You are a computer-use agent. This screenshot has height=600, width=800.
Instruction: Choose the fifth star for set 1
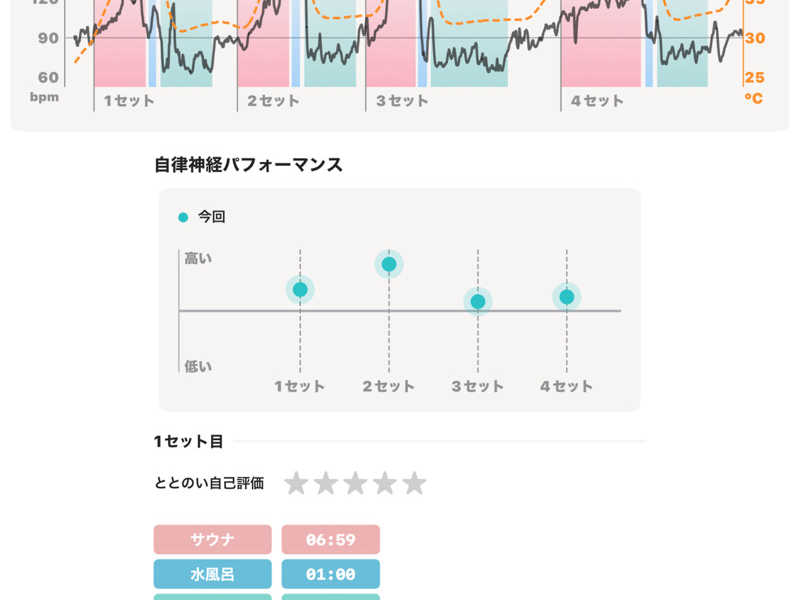[x=414, y=483]
